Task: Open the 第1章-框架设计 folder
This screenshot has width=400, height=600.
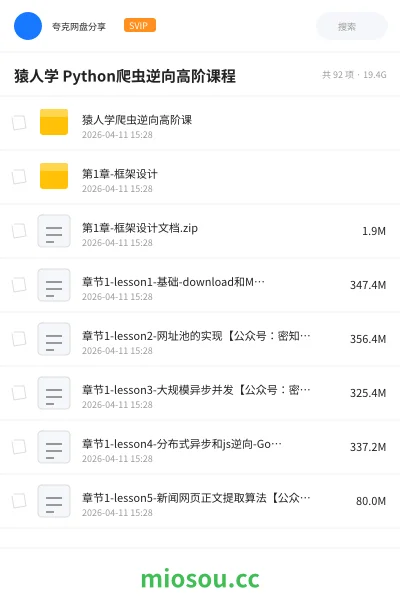Action: 200,177
